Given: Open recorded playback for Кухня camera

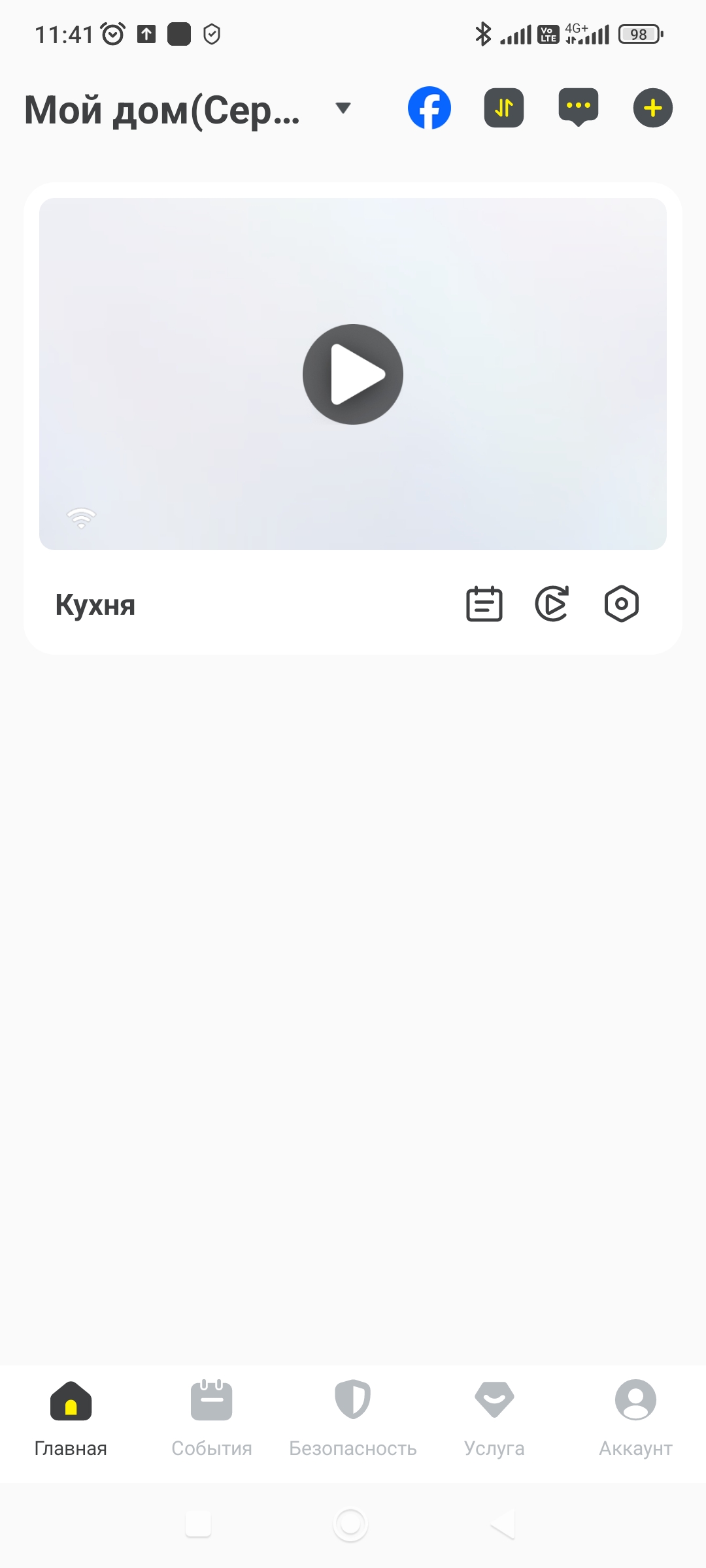Looking at the screenshot, I should pos(552,604).
